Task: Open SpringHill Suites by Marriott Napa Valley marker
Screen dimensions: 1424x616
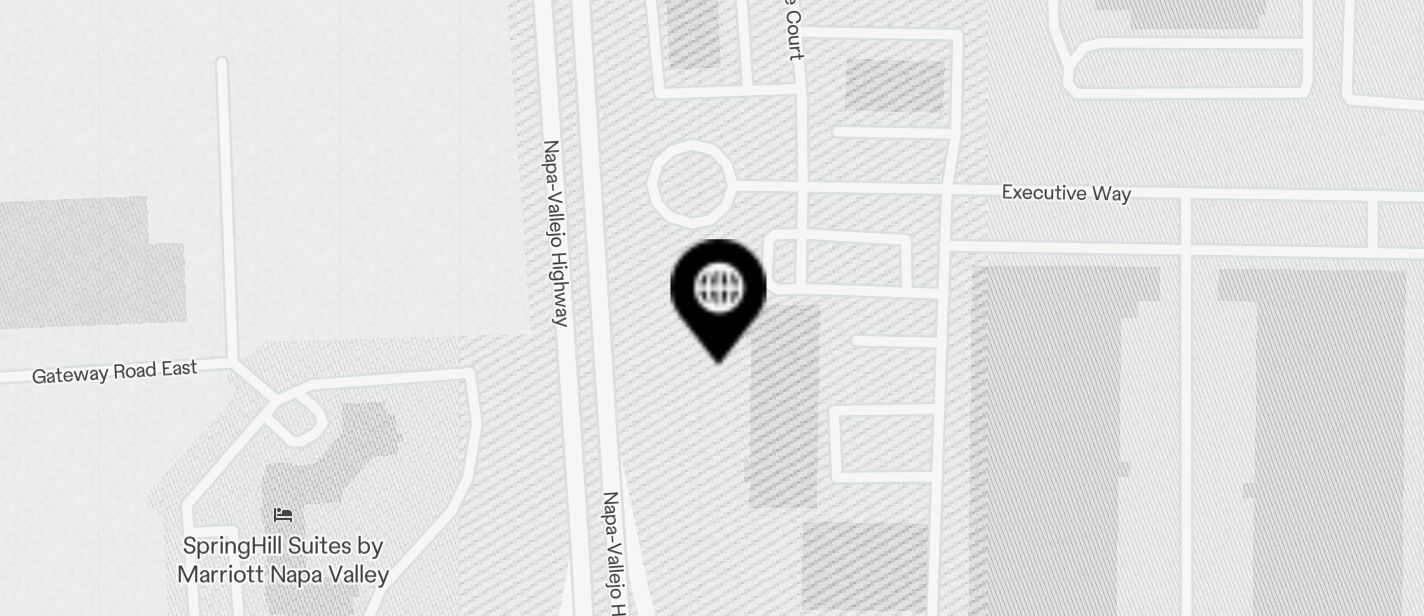Action: 283,516
